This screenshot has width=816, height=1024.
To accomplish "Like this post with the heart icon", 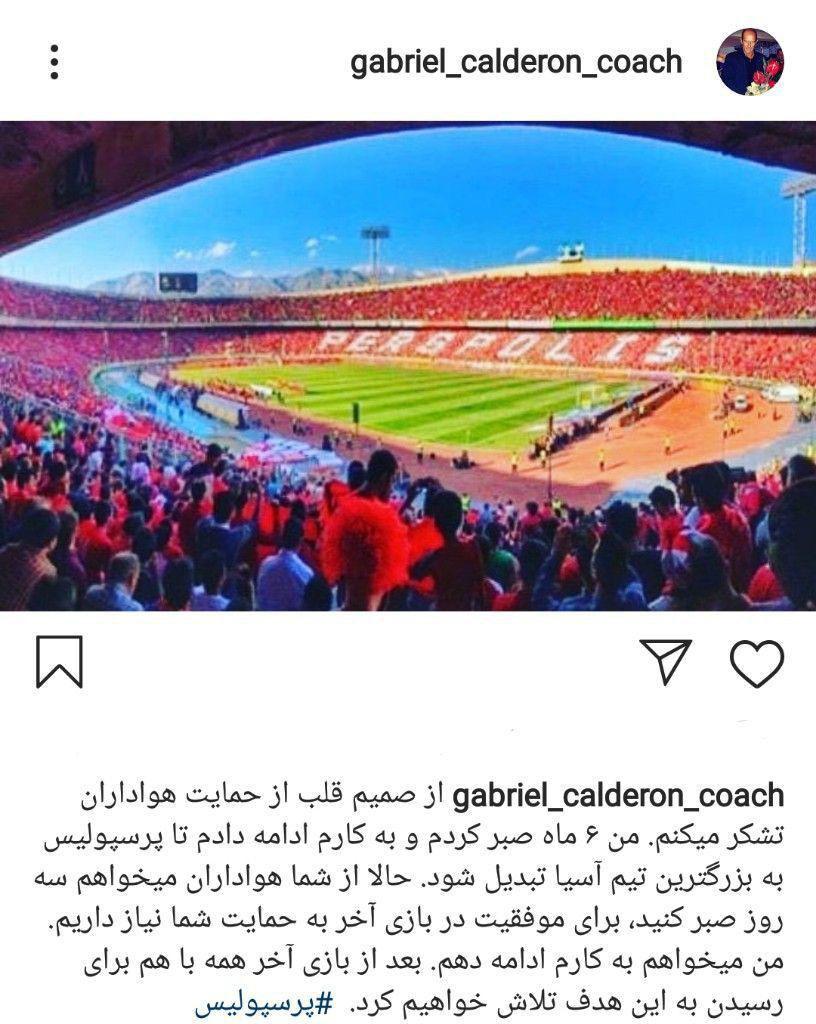I will pos(757,662).
